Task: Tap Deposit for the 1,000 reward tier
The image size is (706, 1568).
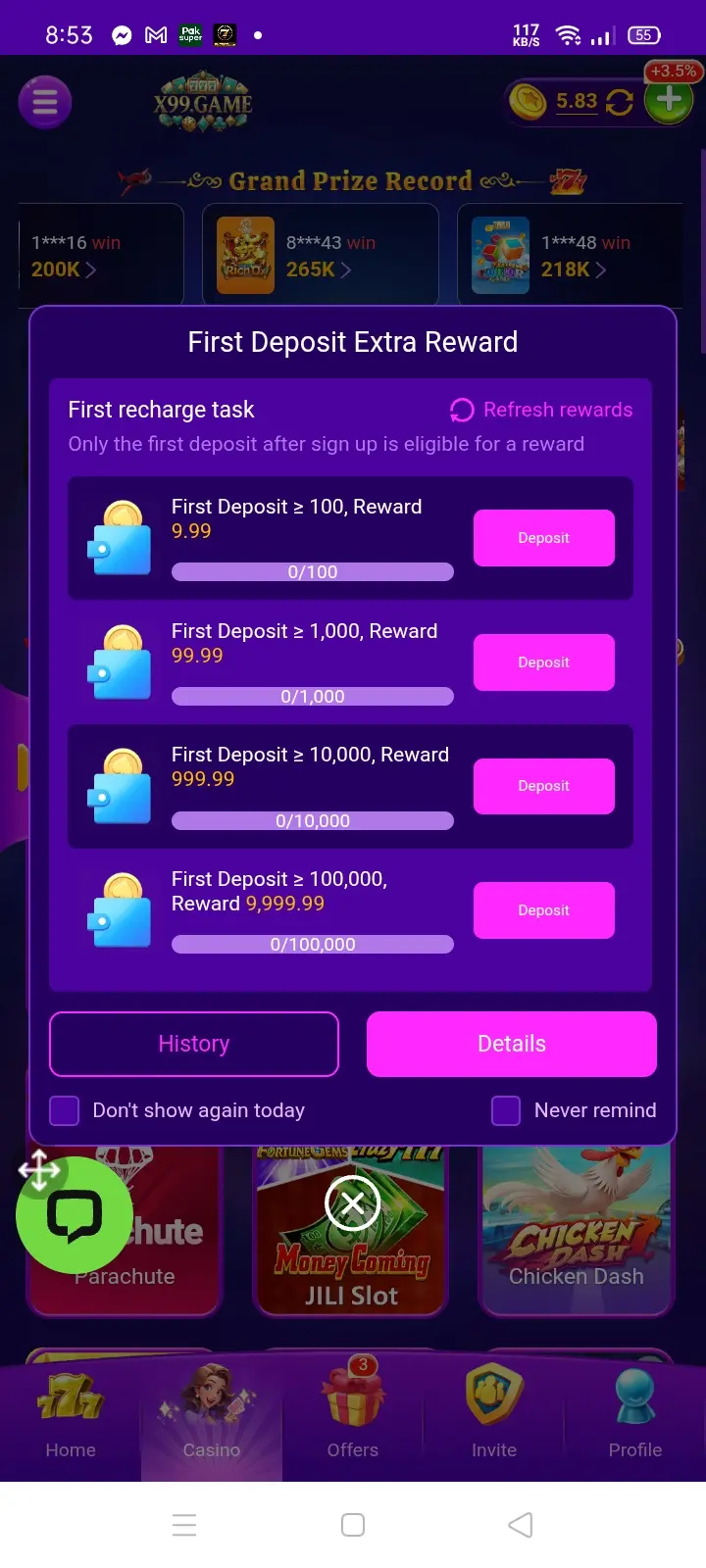Action: pyautogui.click(x=543, y=662)
